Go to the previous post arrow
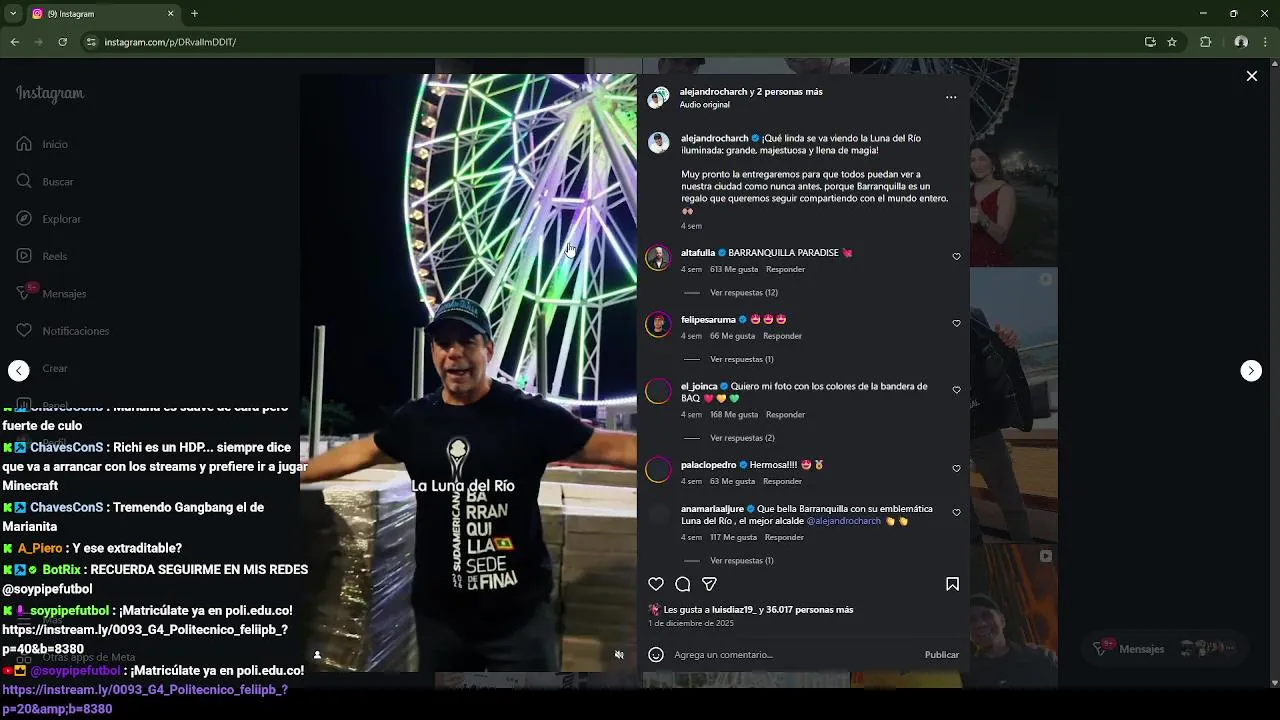1280x720 pixels. pyautogui.click(x=19, y=371)
